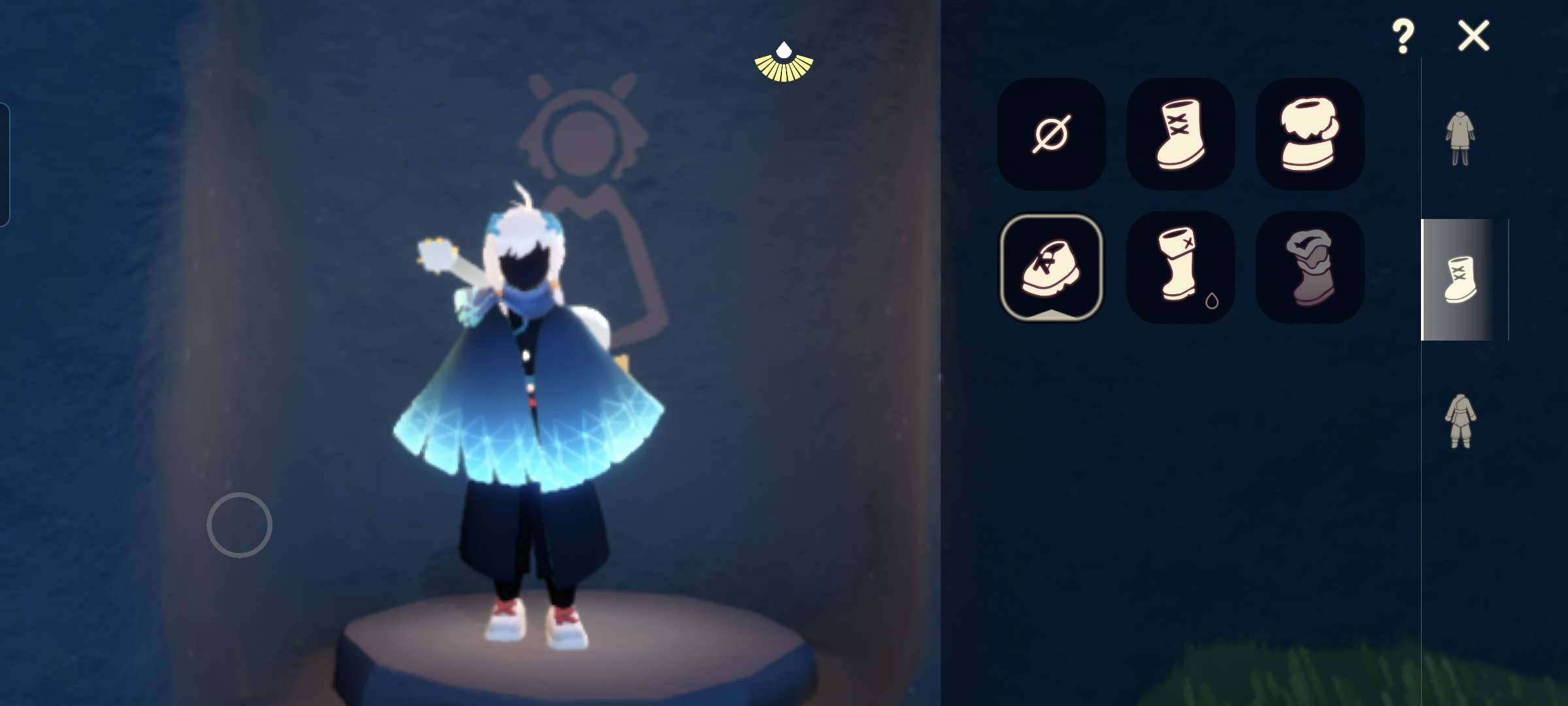Pick the dark pink slouchy boot
This screenshot has height=706, width=1568.
click(1309, 267)
